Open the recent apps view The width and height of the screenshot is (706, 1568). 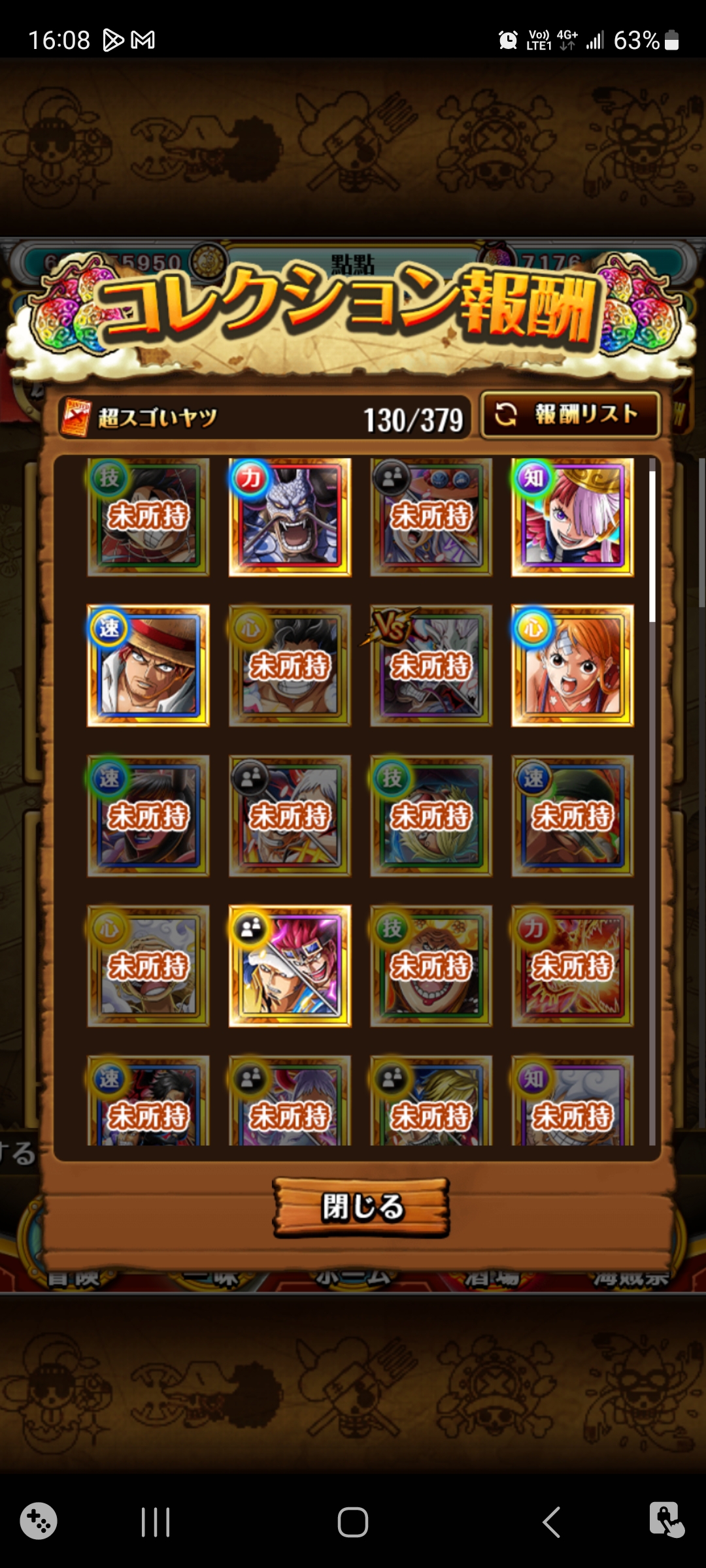(x=156, y=1522)
